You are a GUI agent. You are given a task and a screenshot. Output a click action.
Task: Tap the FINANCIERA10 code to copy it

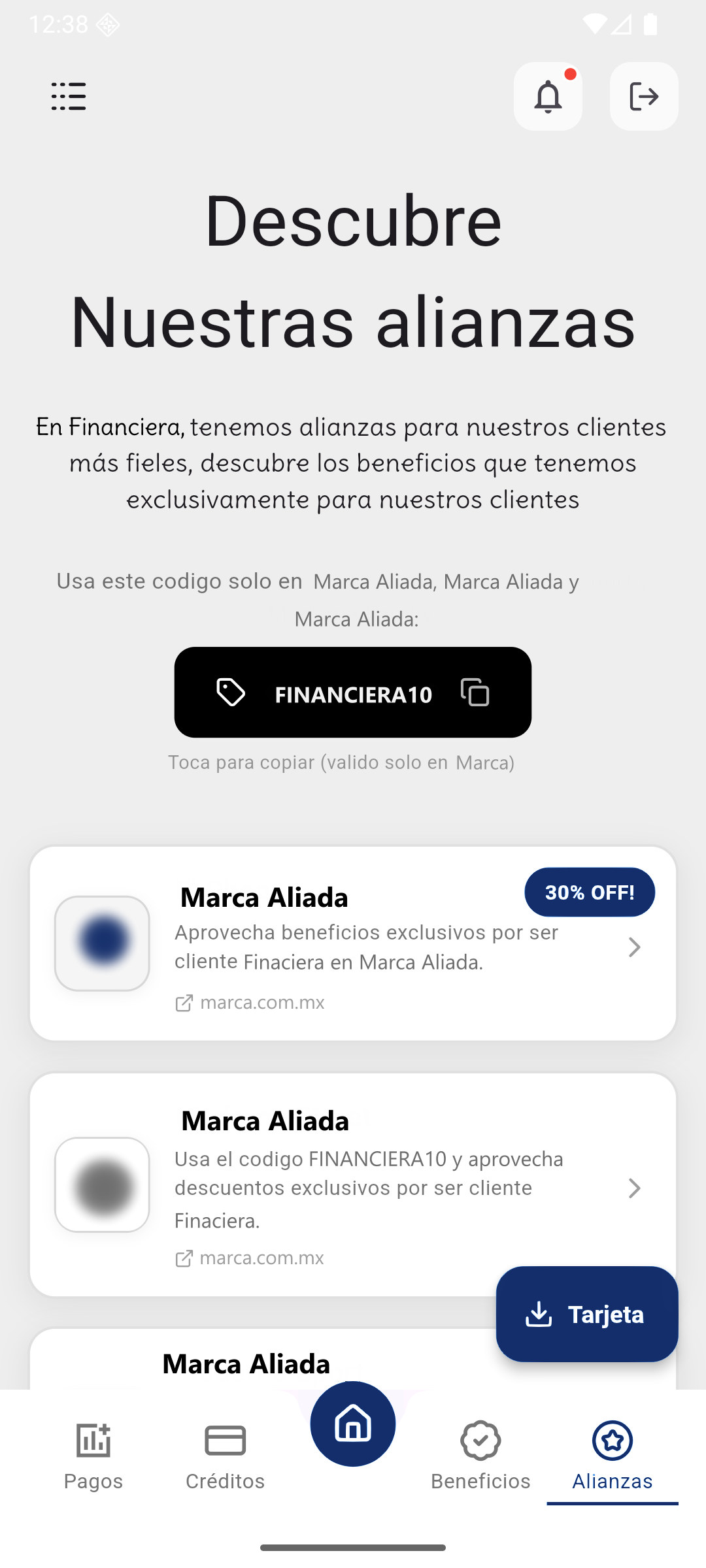point(353,693)
